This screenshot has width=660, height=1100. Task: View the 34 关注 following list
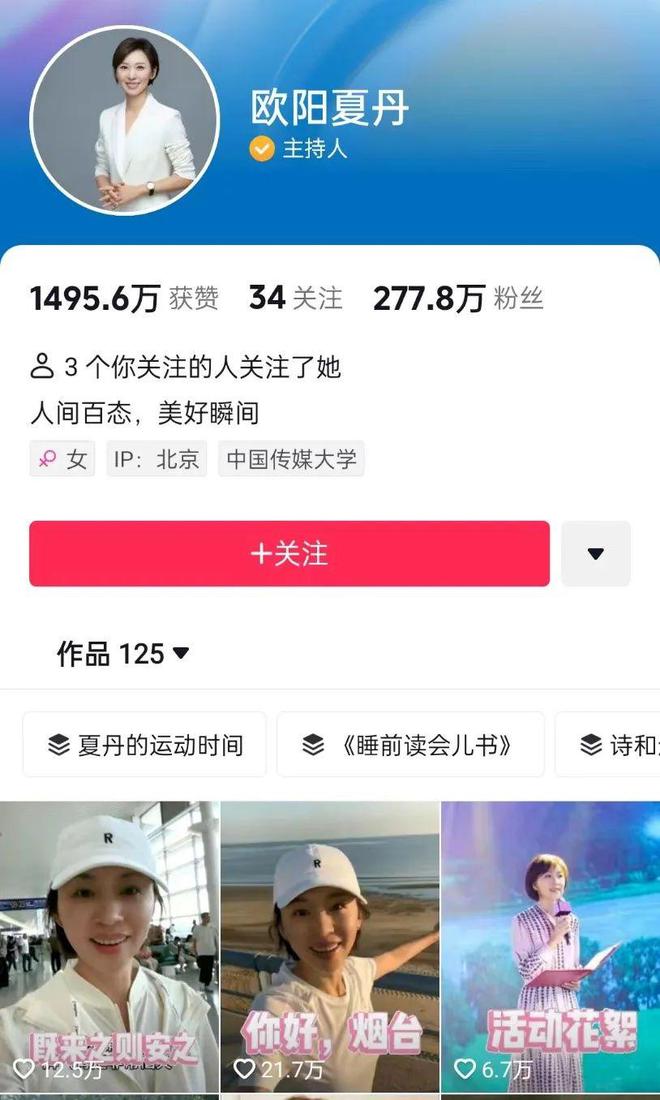295,298
